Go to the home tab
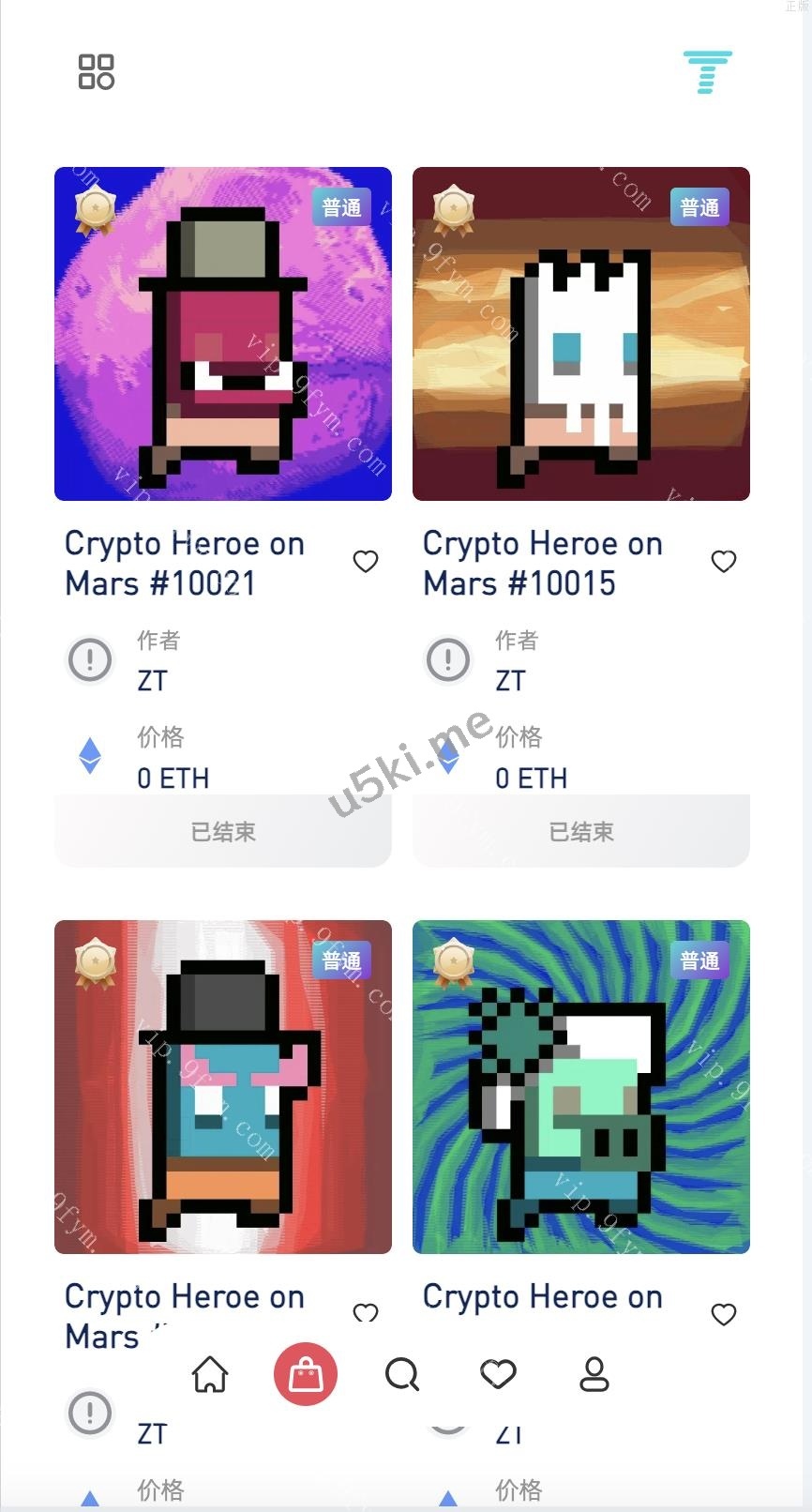Image resolution: width=812 pixels, height=1512 pixels. (x=210, y=1375)
